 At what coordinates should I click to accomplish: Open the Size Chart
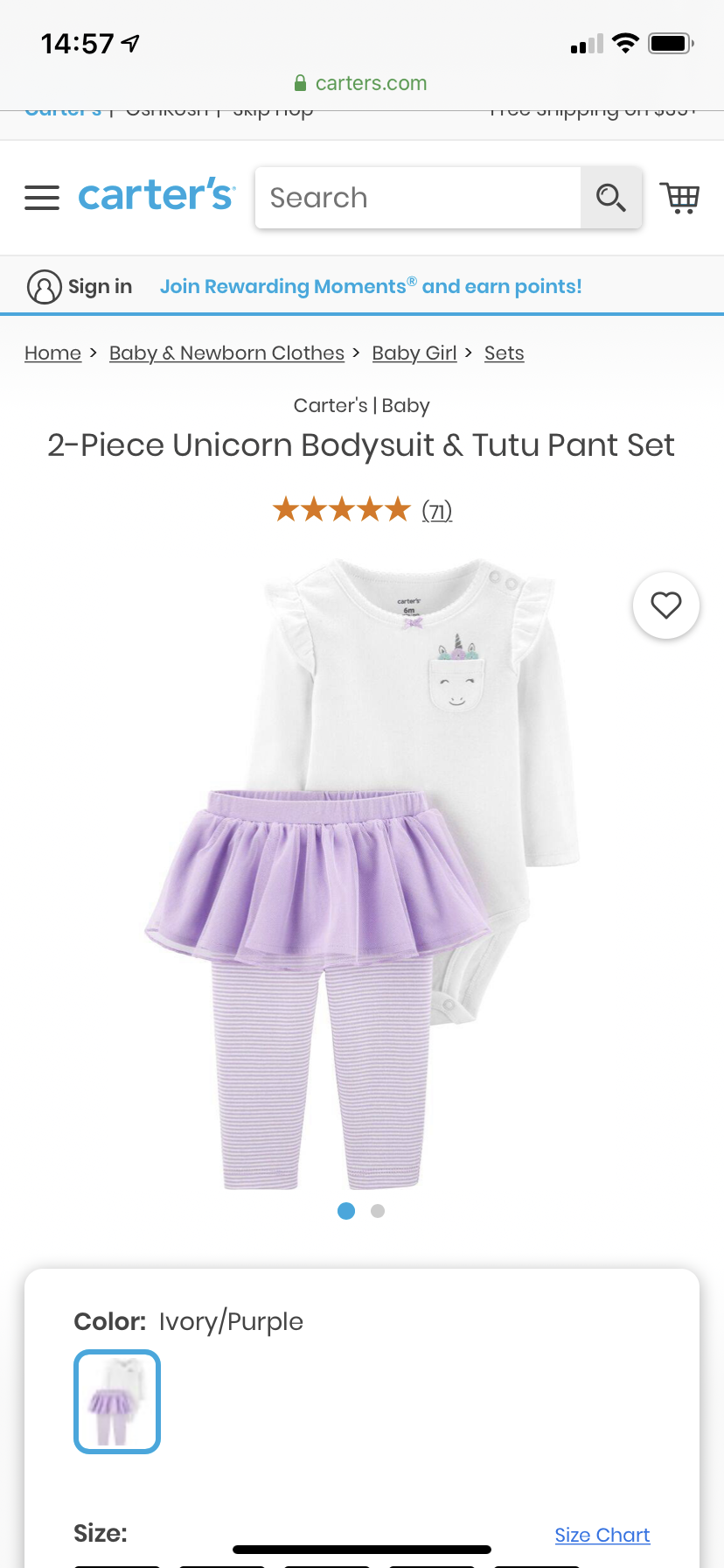coord(602,1535)
